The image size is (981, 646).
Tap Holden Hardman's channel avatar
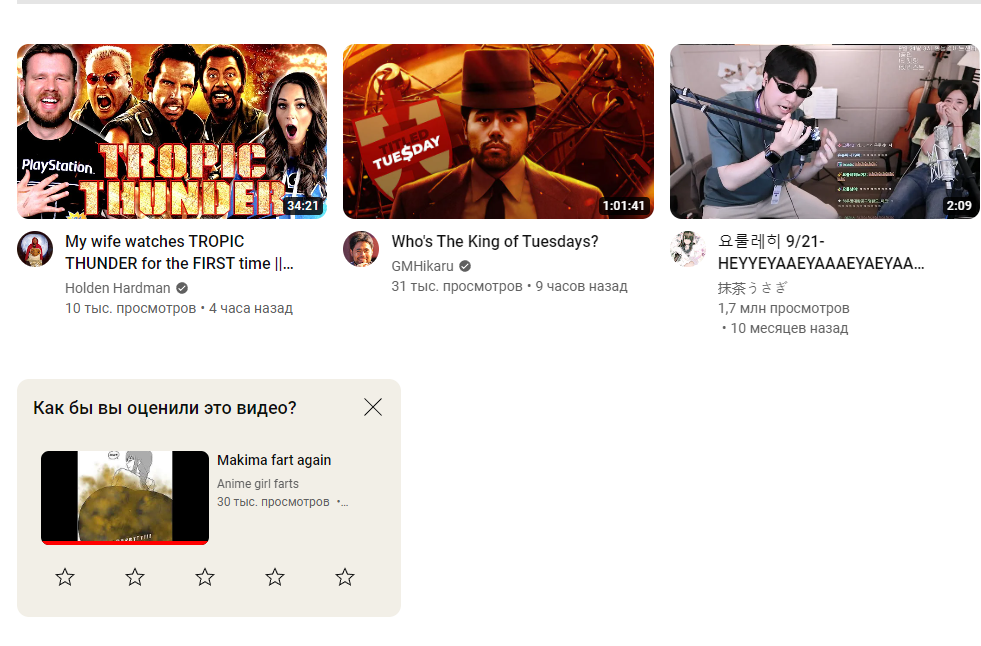(x=35, y=249)
